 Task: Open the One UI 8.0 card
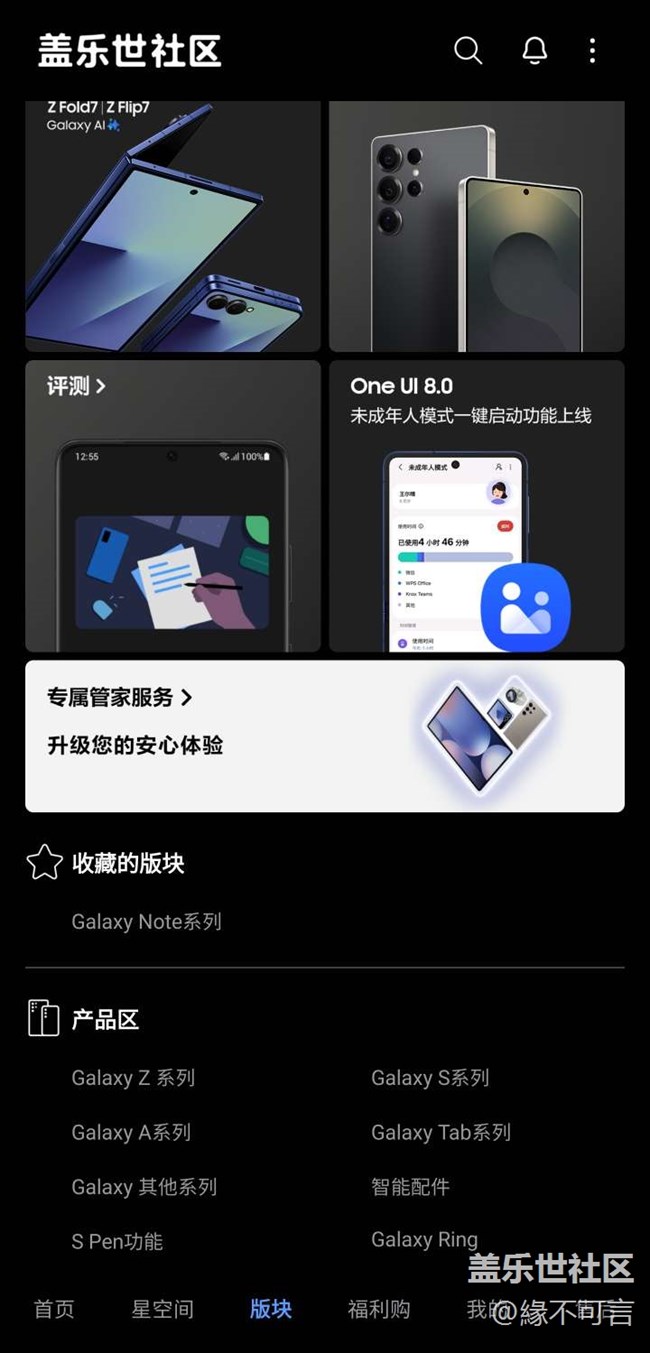(477, 506)
